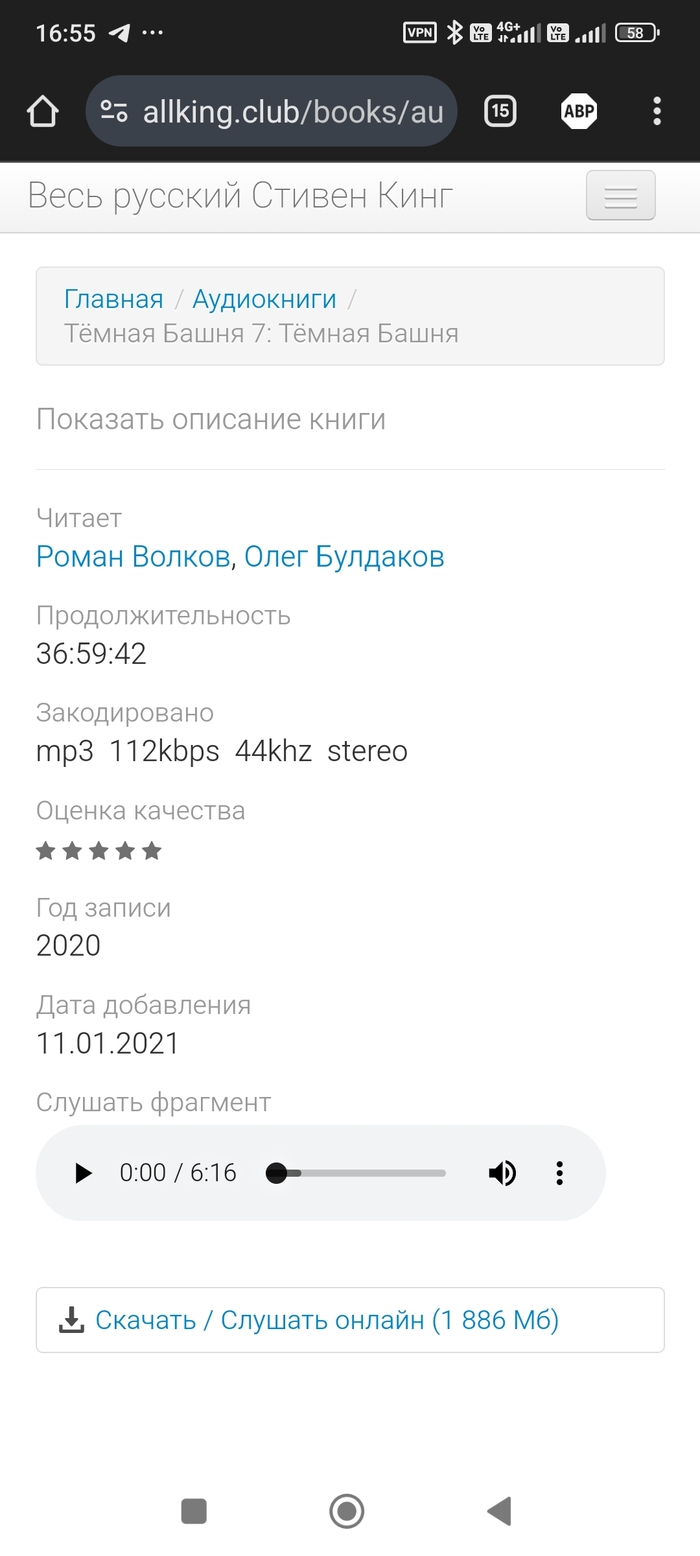700x1556 pixels.
Task: Open narrator Олег Булдаков's page
Action: pos(344,556)
